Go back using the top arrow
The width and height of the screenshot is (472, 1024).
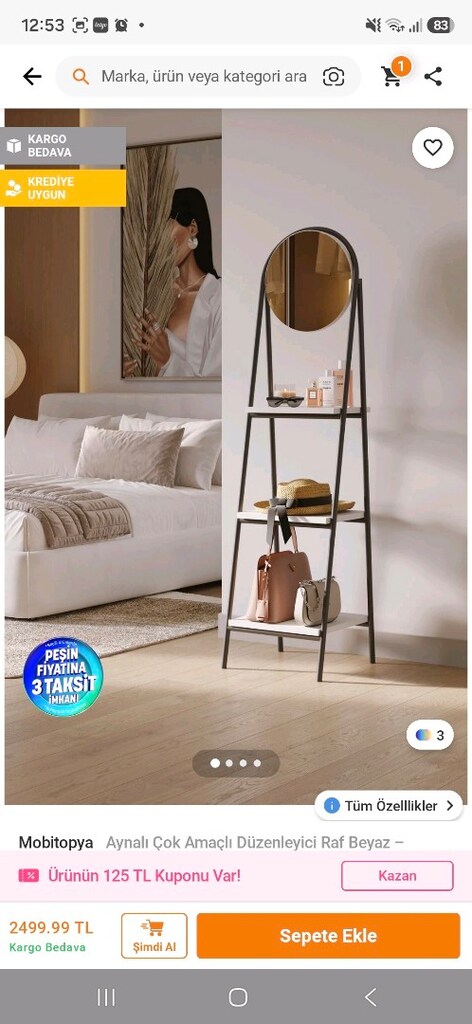[32, 76]
